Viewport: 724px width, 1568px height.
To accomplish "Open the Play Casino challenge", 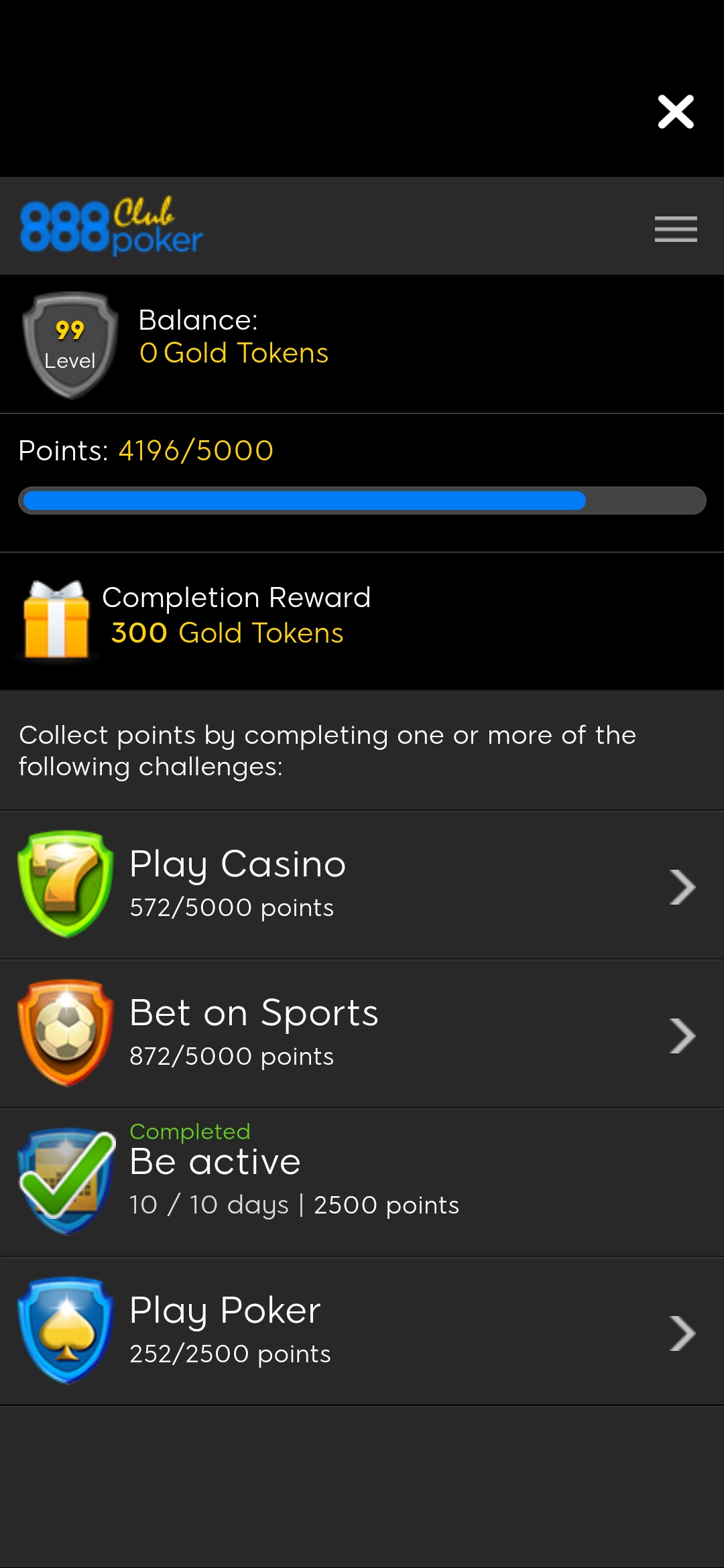I will coord(362,885).
